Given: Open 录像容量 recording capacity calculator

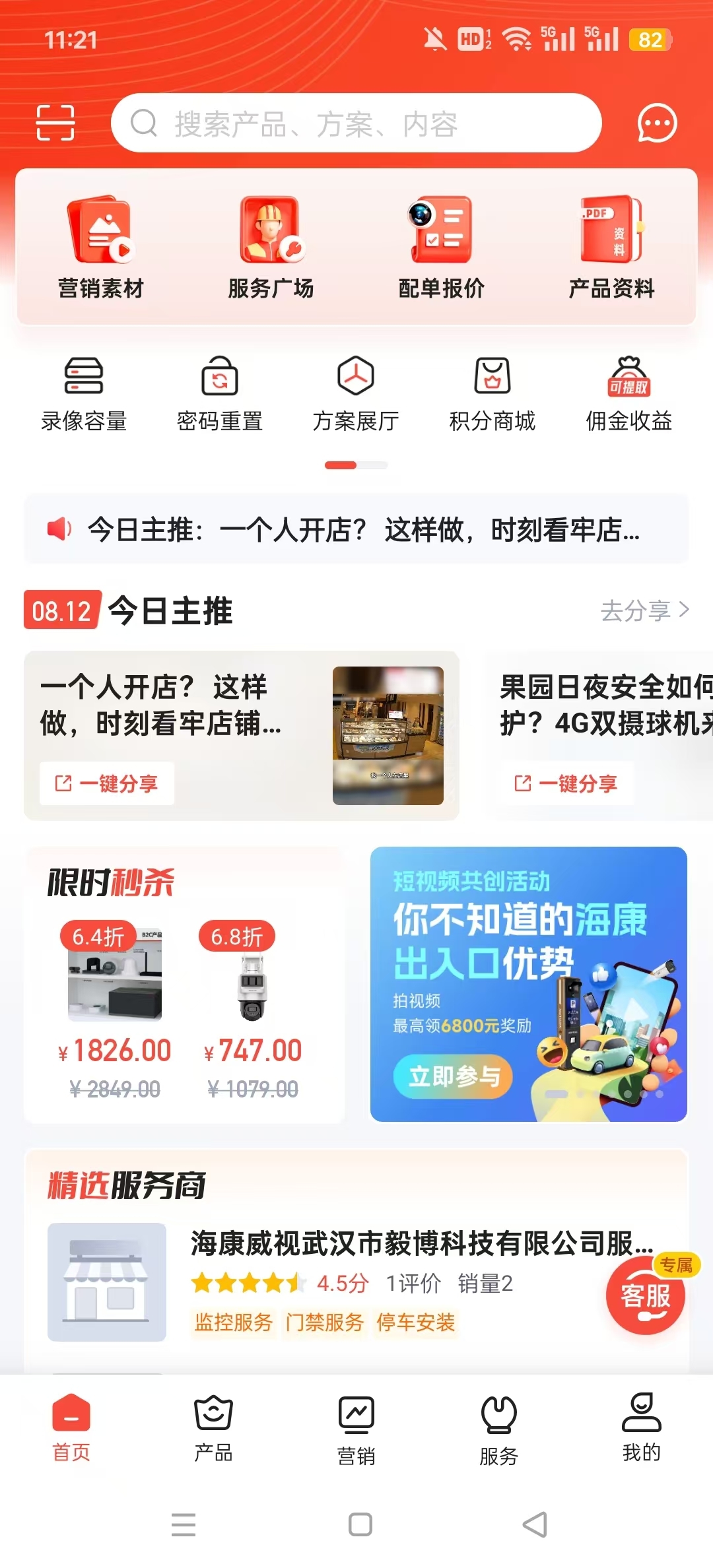Looking at the screenshot, I should [85, 394].
